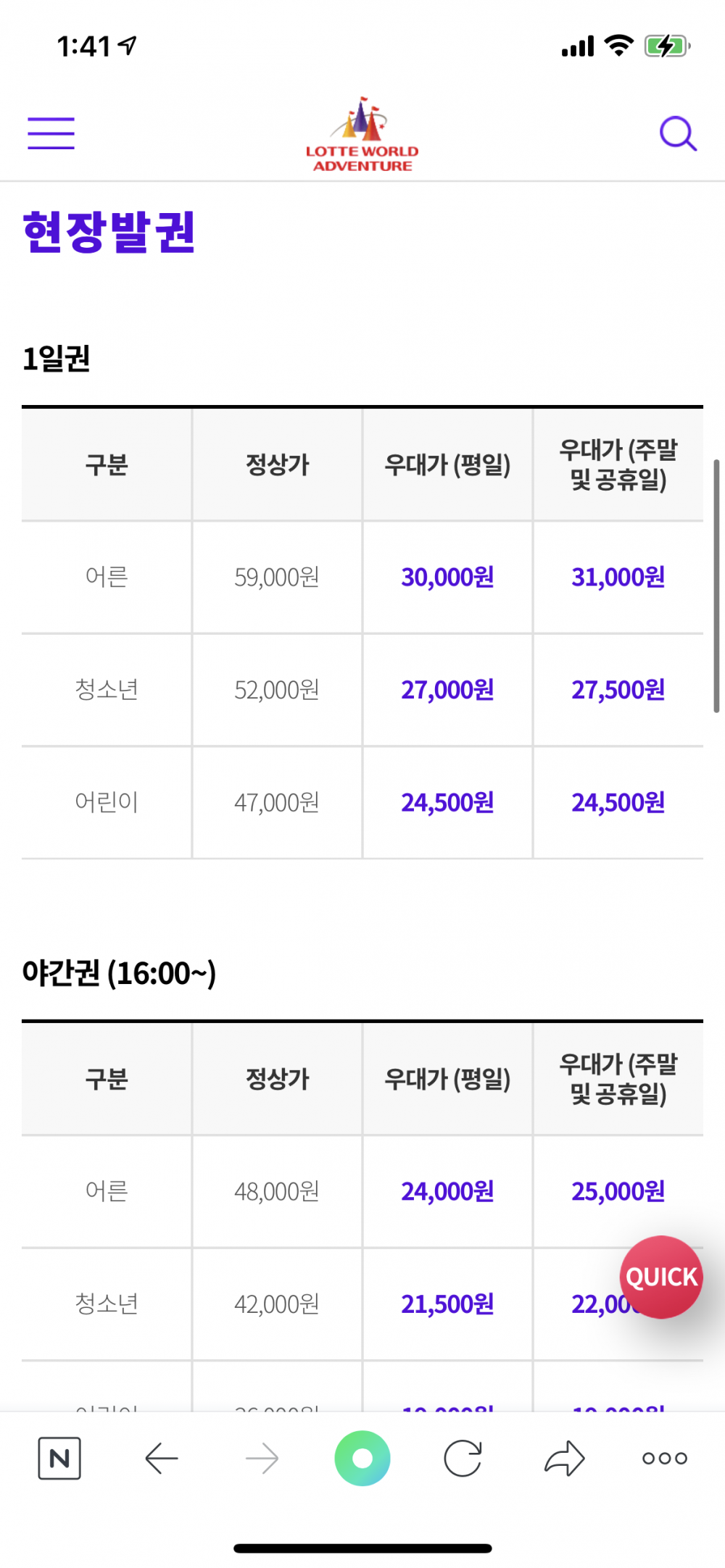
Task: Open the hamburger menu
Action: pyautogui.click(x=51, y=133)
